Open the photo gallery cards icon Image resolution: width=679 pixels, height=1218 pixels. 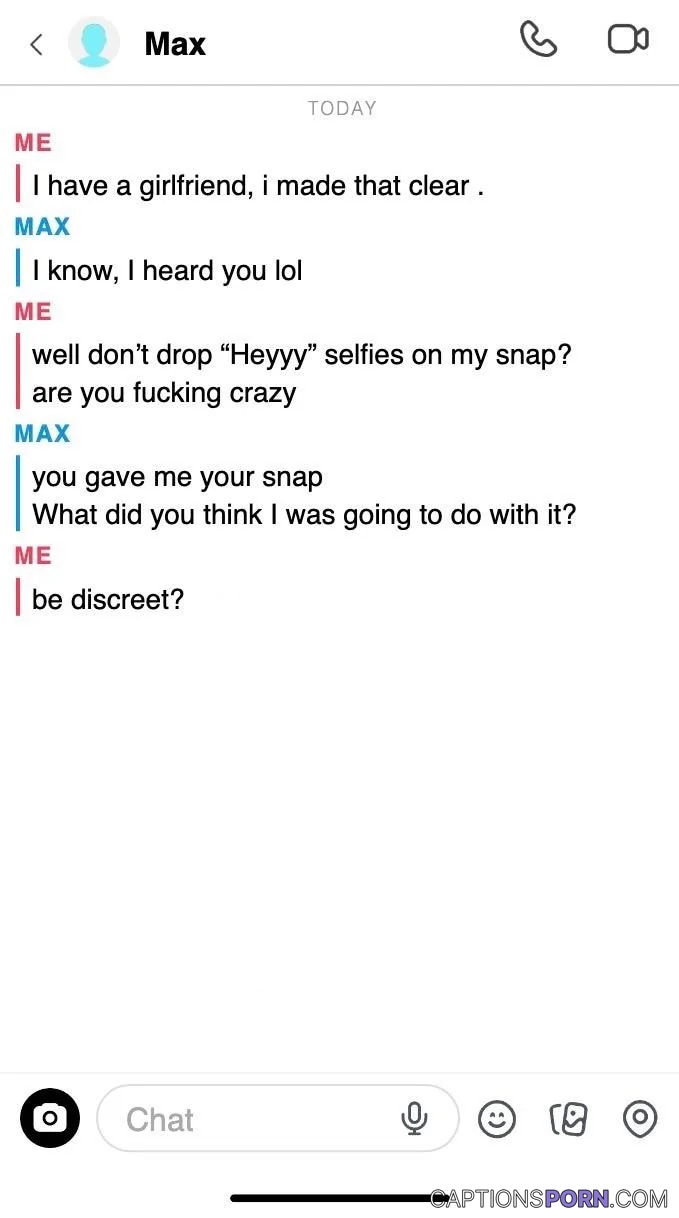(569, 1119)
